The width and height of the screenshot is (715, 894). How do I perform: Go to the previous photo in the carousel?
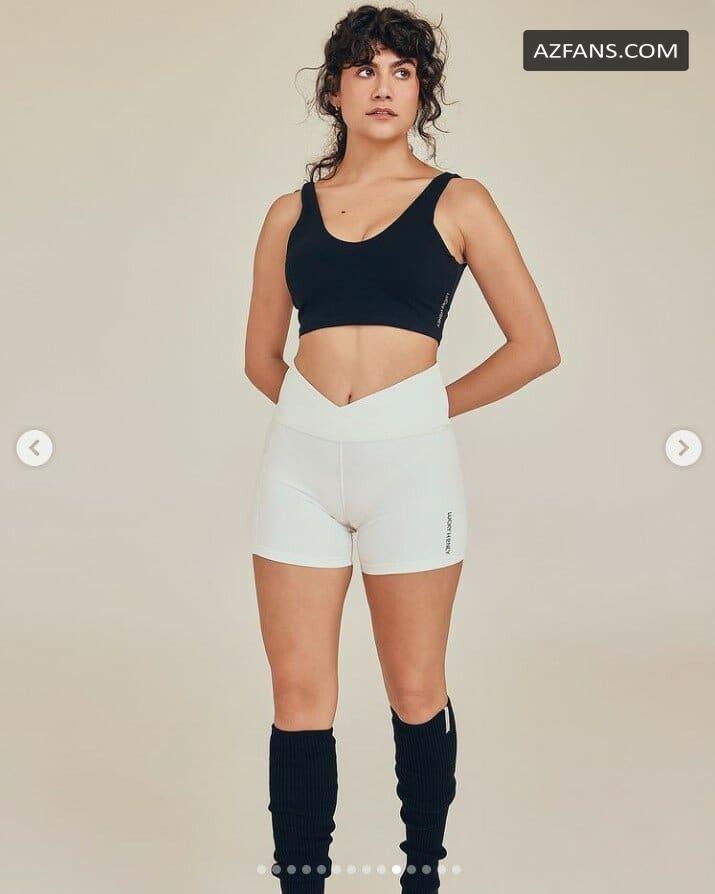[34, 448]
